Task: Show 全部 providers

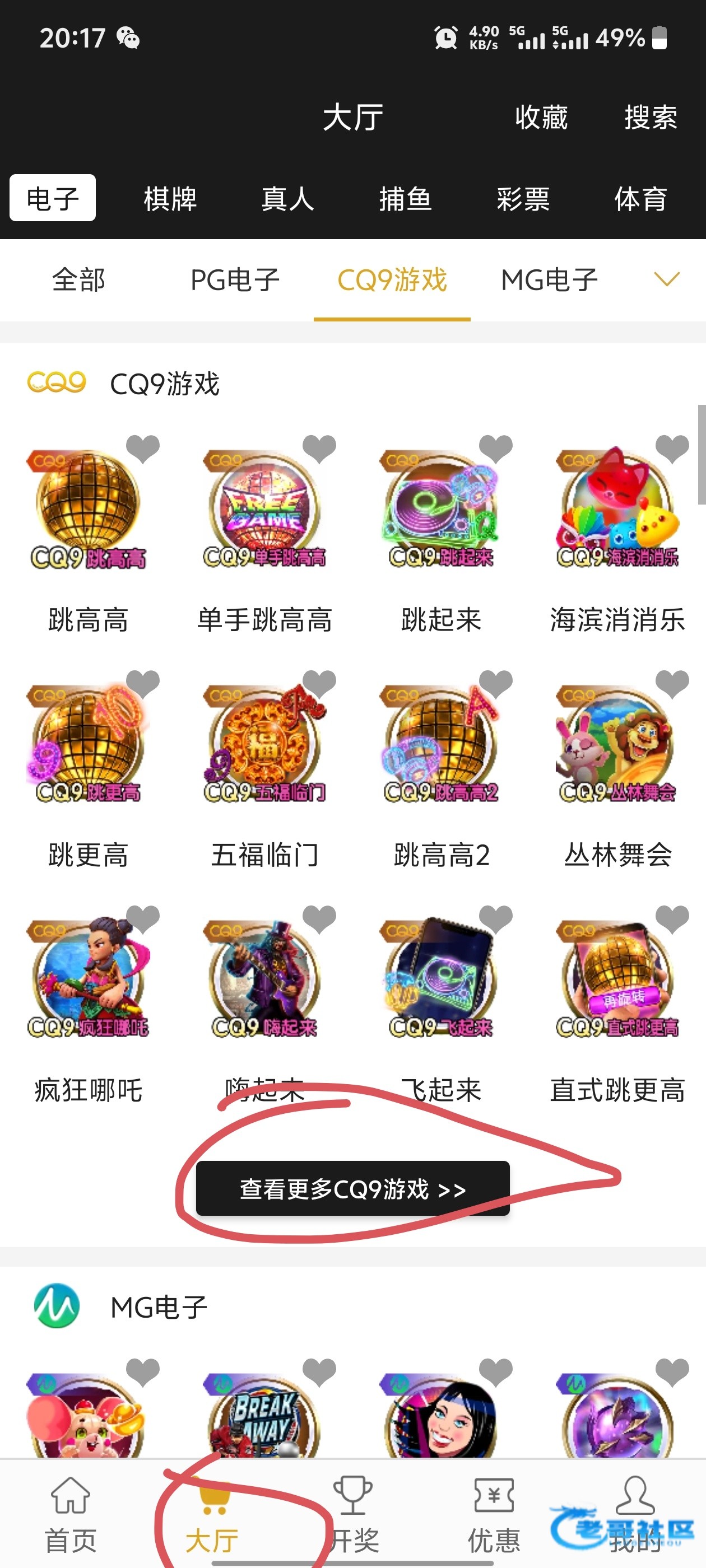Action: point(78,280)
